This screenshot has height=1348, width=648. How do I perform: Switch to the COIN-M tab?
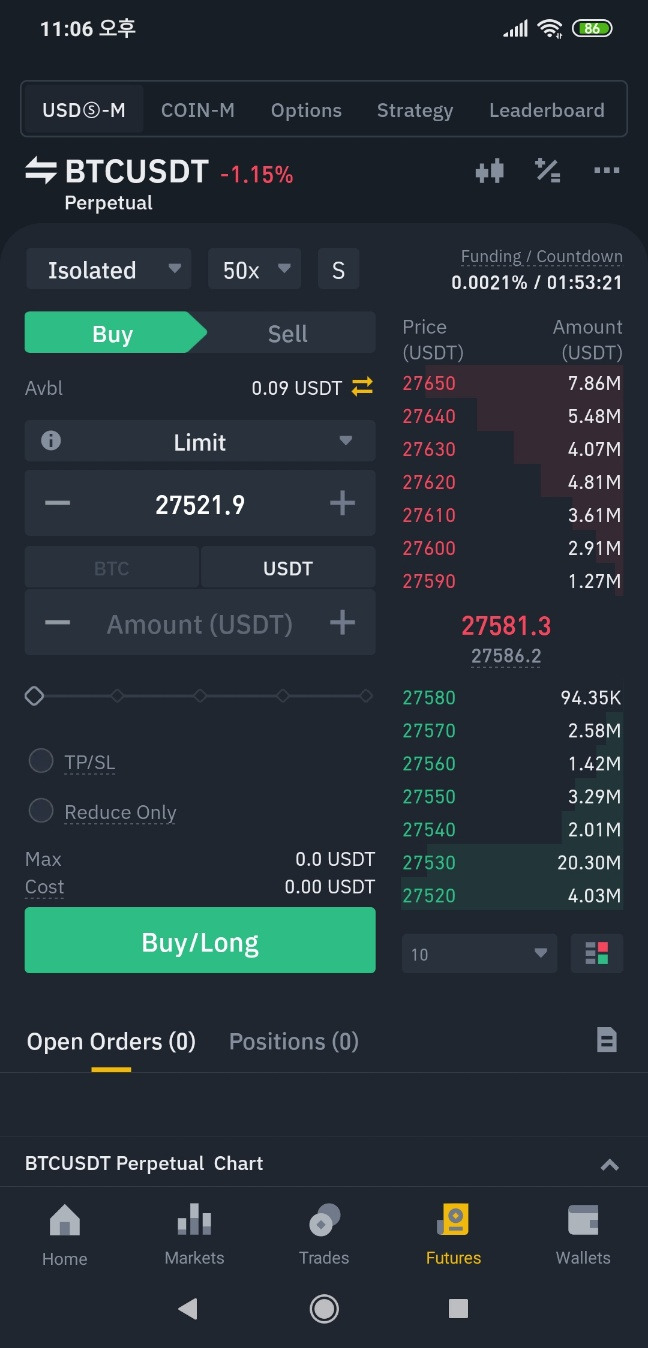[x=198, y=110]
